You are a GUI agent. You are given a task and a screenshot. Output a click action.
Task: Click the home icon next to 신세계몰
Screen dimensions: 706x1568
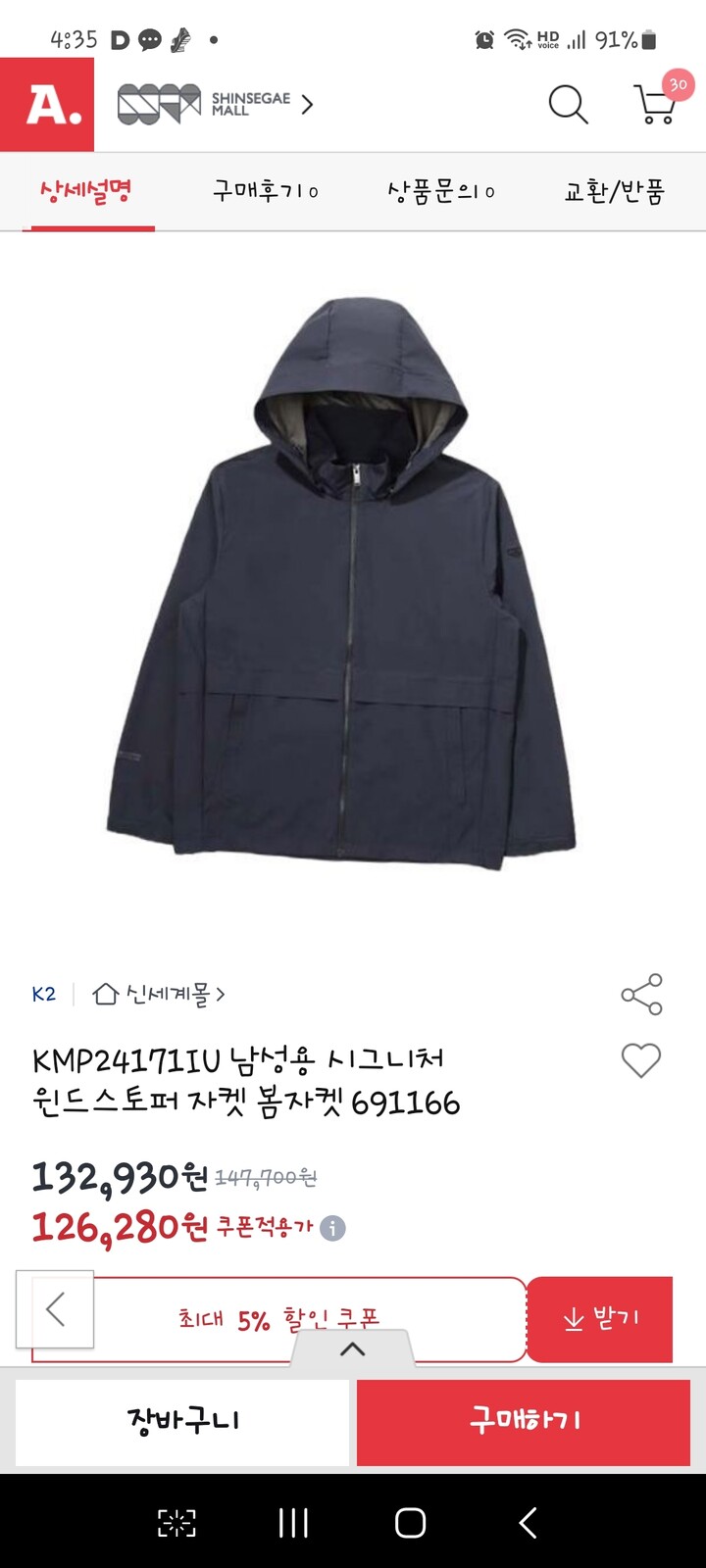click(x=102, y=994)
